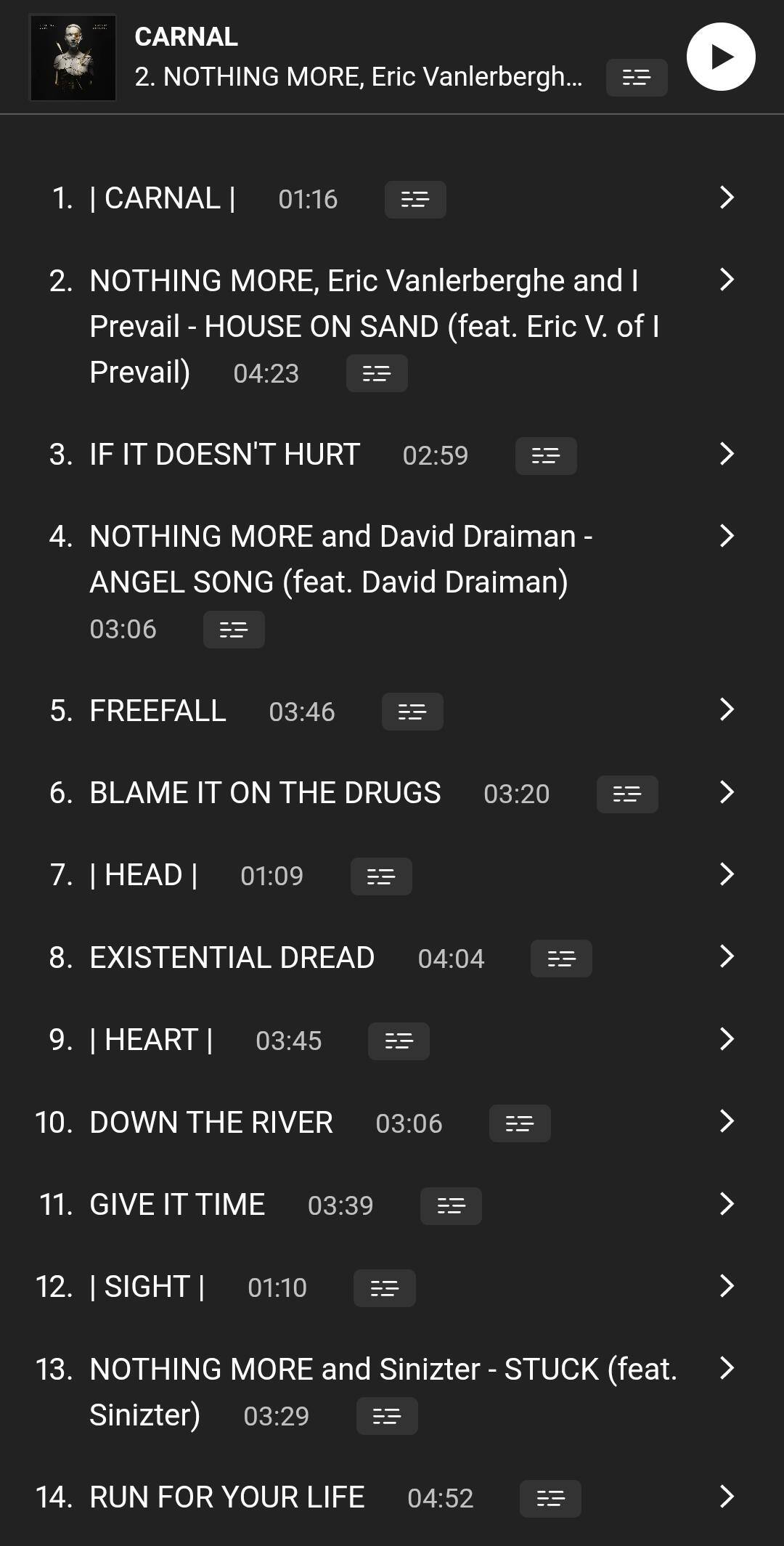The height and width of the screenshot is (1546, 784).
Task: Open the lyrics icon for IF IT DOESN'T HURT
Action: 546,456
